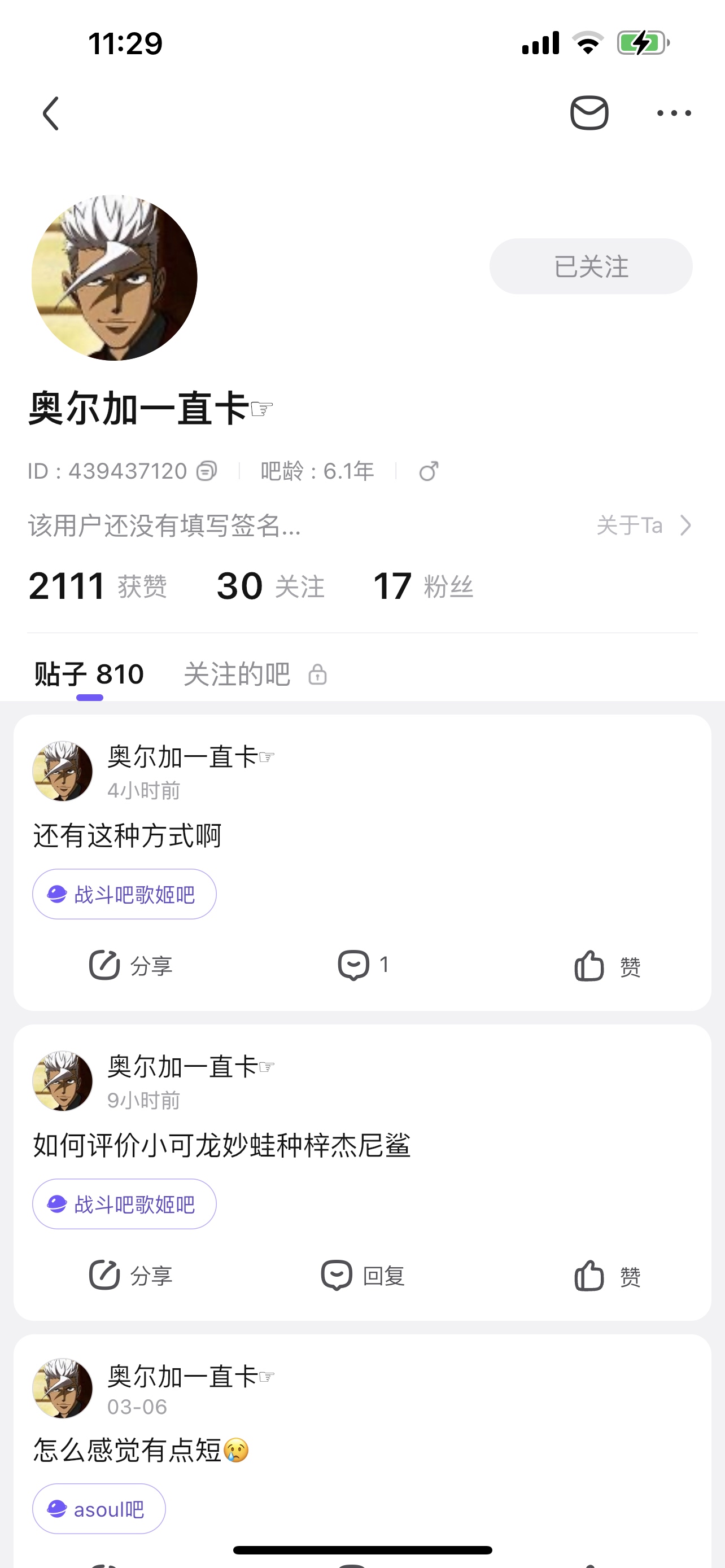Open 战斗吧歌姬吧 chip under 还有这种方式啊
The height and width of the screenshot is (1568, 725).
(x=124, y=894)
